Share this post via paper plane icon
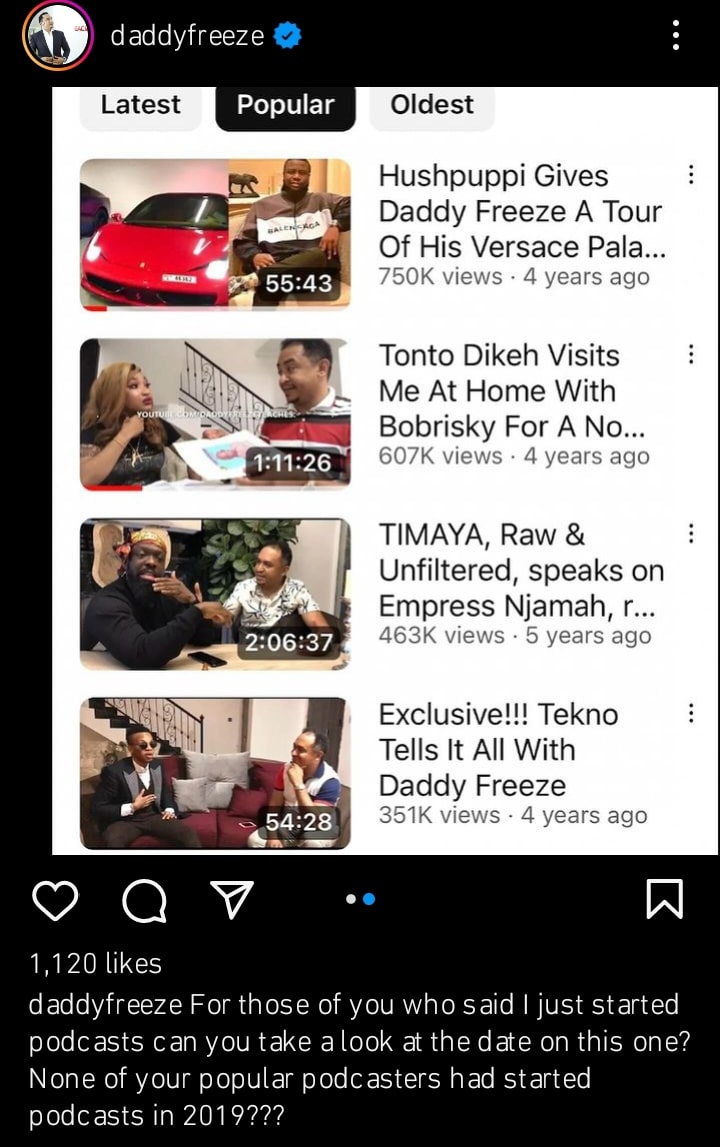720x1147 pixels. pyautogui.click(x=231, y=899)
